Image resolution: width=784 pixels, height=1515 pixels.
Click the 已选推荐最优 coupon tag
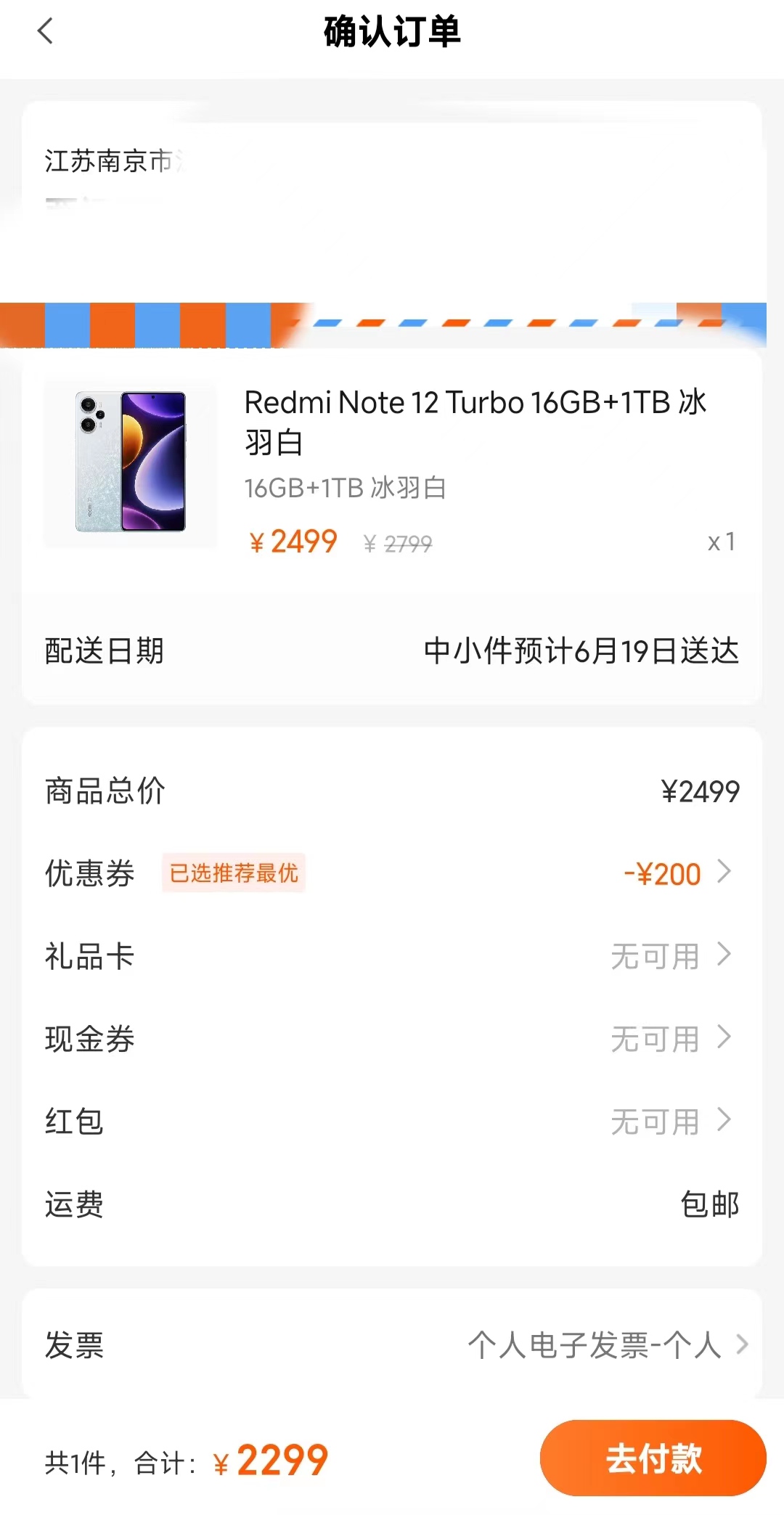pos(234,873)
